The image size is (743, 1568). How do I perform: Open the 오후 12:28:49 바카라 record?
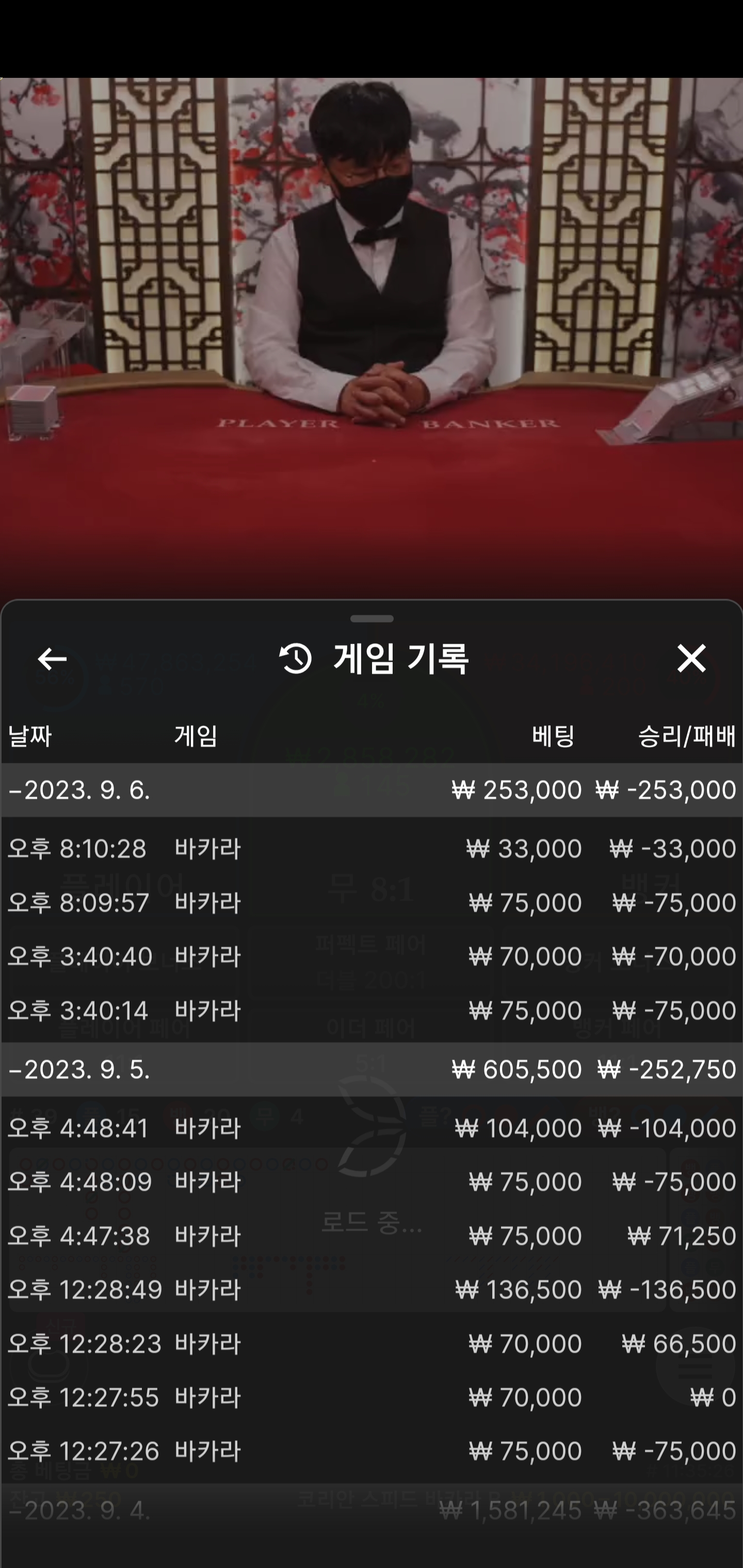coord(372,1289)
